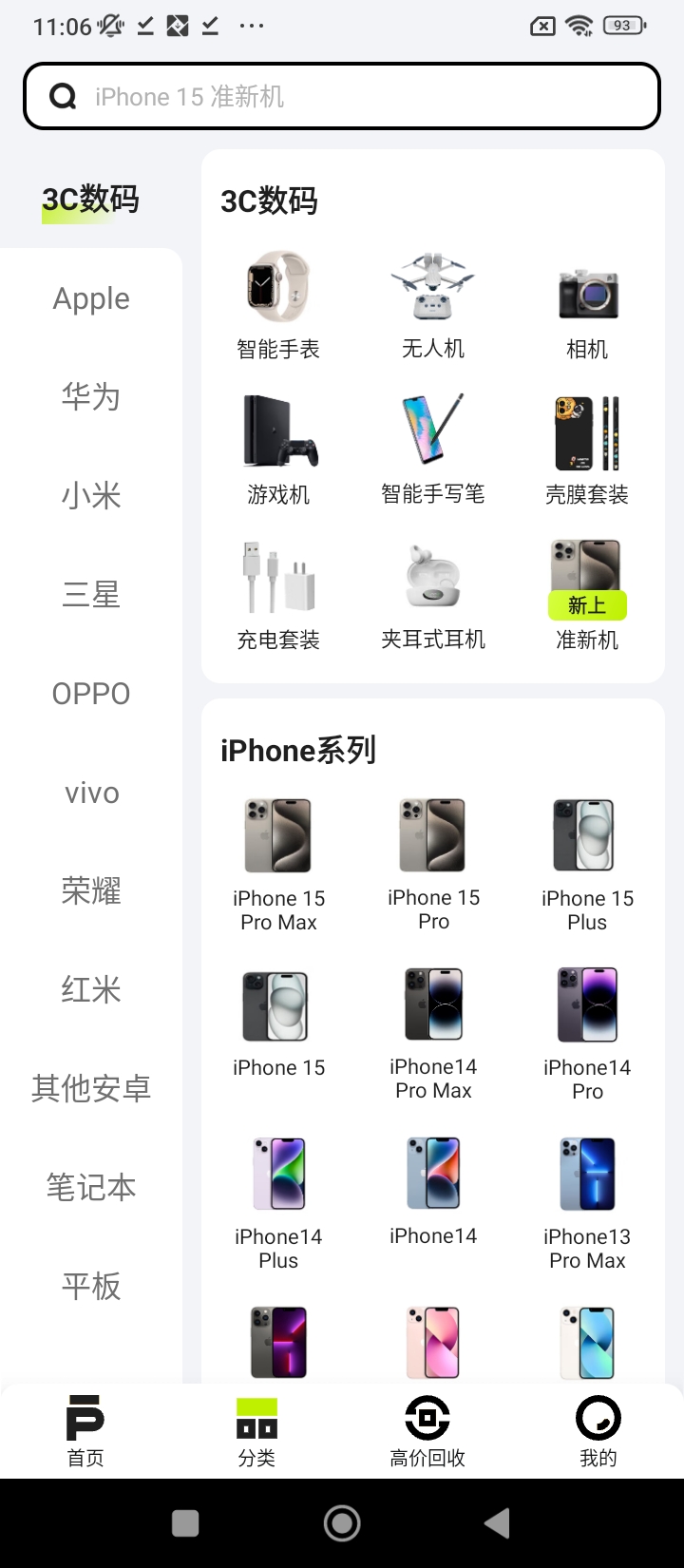Viewport: 684px width, 1568px height.
Task: Choose the 小米 sidebar category
Action: [x=91, y=496]
